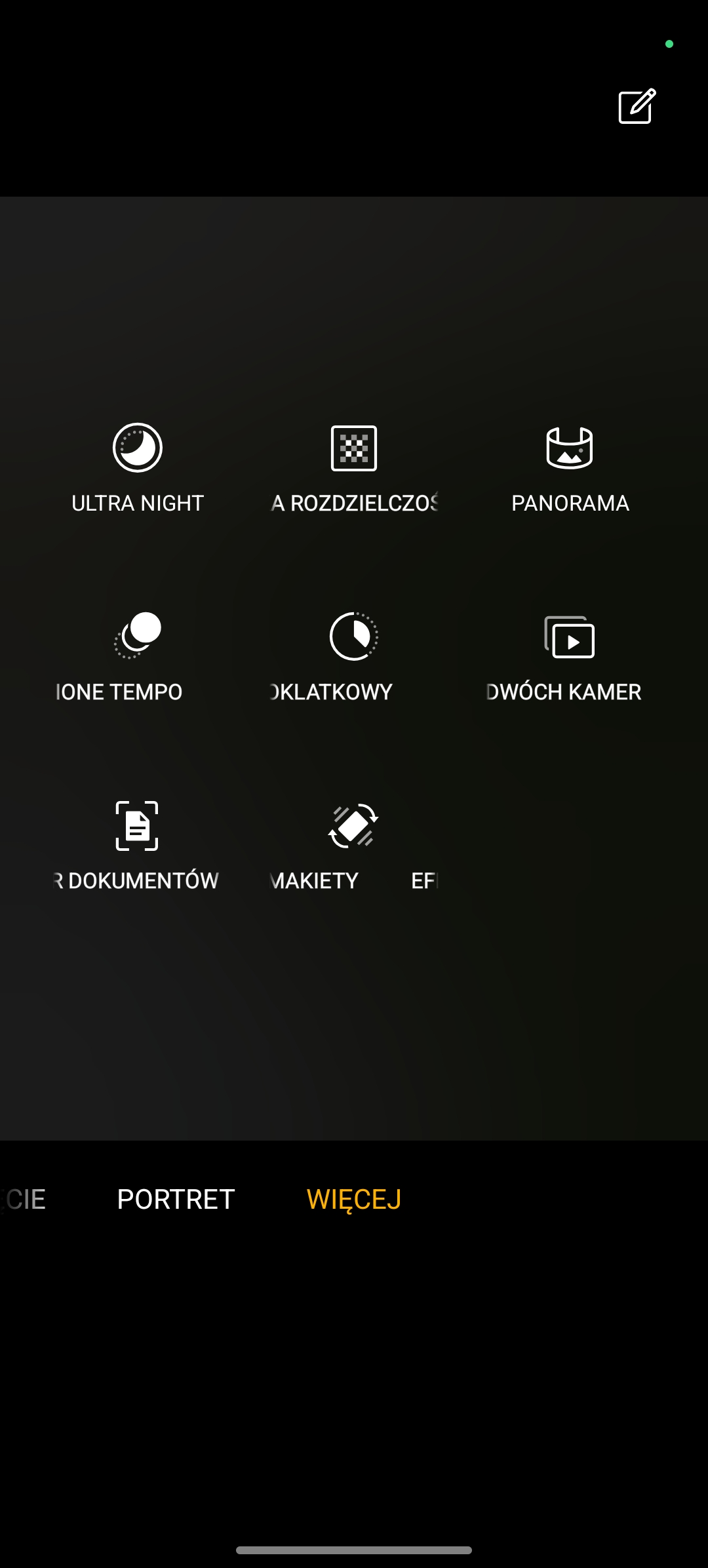Image resolution: width=708 pixels, height=1568 pixels.
Task: Switch to the partially visible photo tab
Action: [24, 1199]
